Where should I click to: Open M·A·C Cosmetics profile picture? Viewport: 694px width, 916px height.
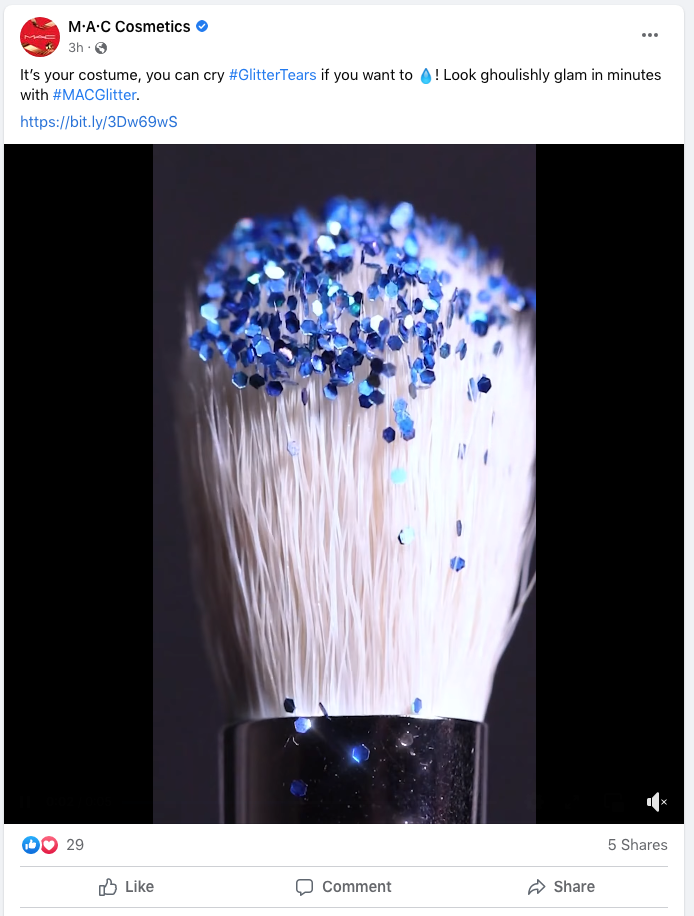pos(39,36)
